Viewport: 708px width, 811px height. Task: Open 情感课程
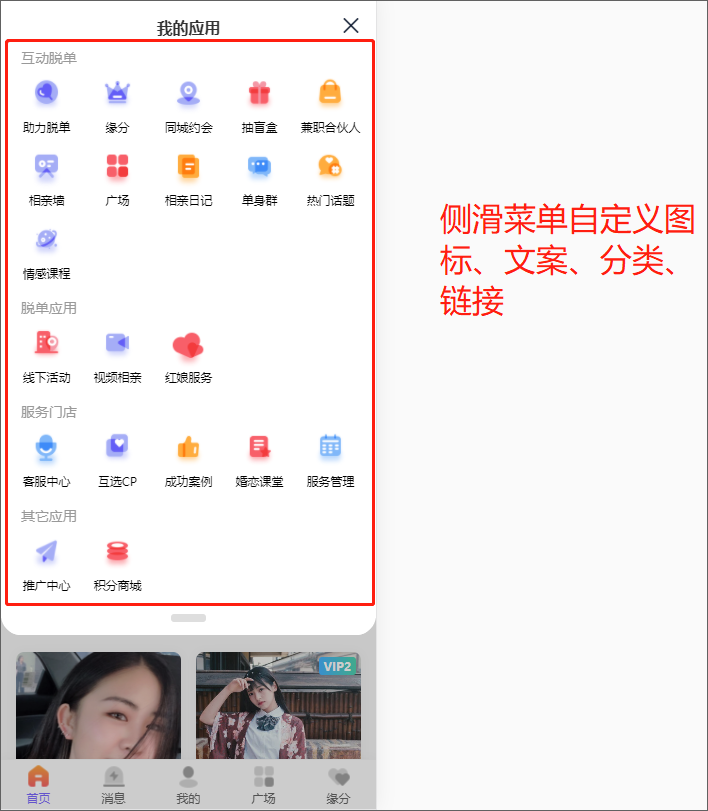47,250
